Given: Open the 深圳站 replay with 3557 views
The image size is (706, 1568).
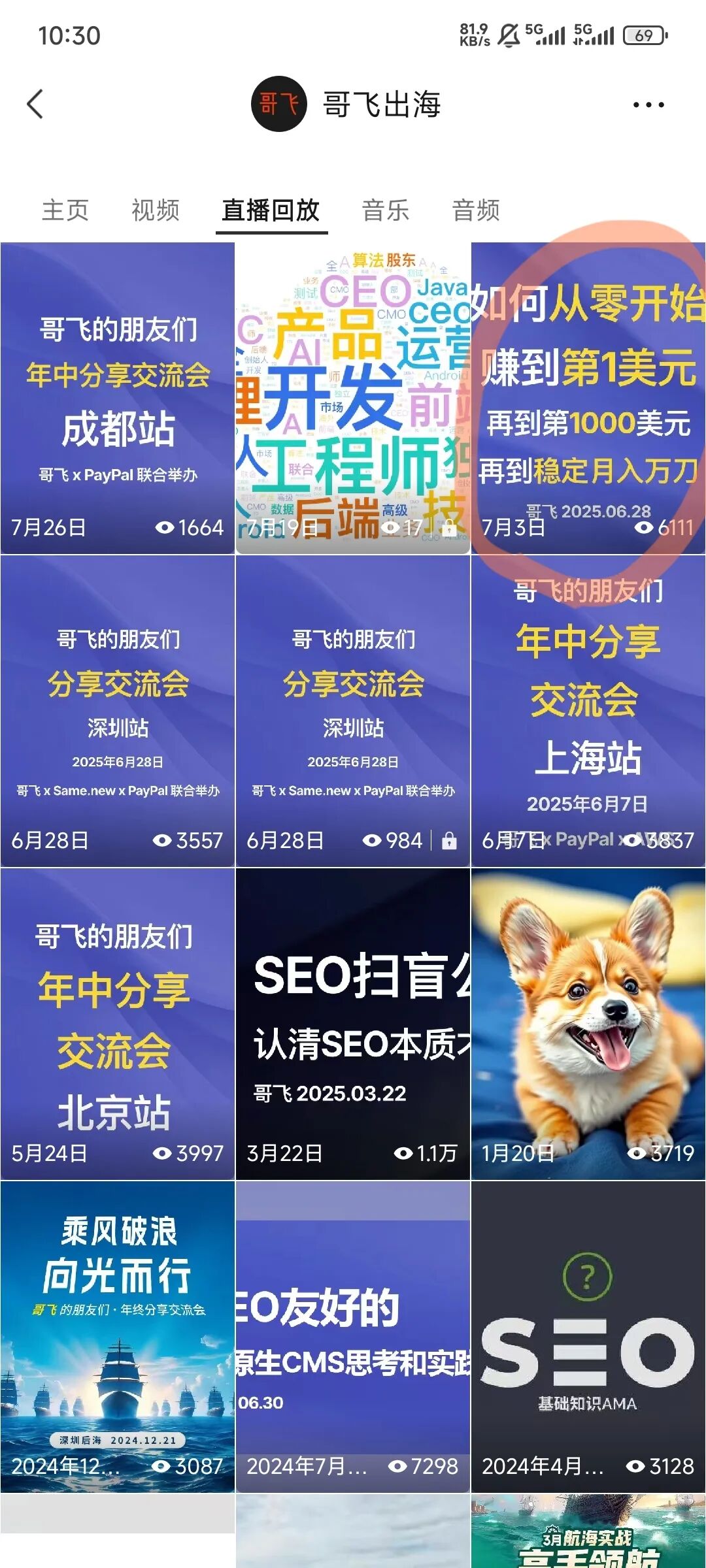Looking at the screenshot, I should coord(118,711).
